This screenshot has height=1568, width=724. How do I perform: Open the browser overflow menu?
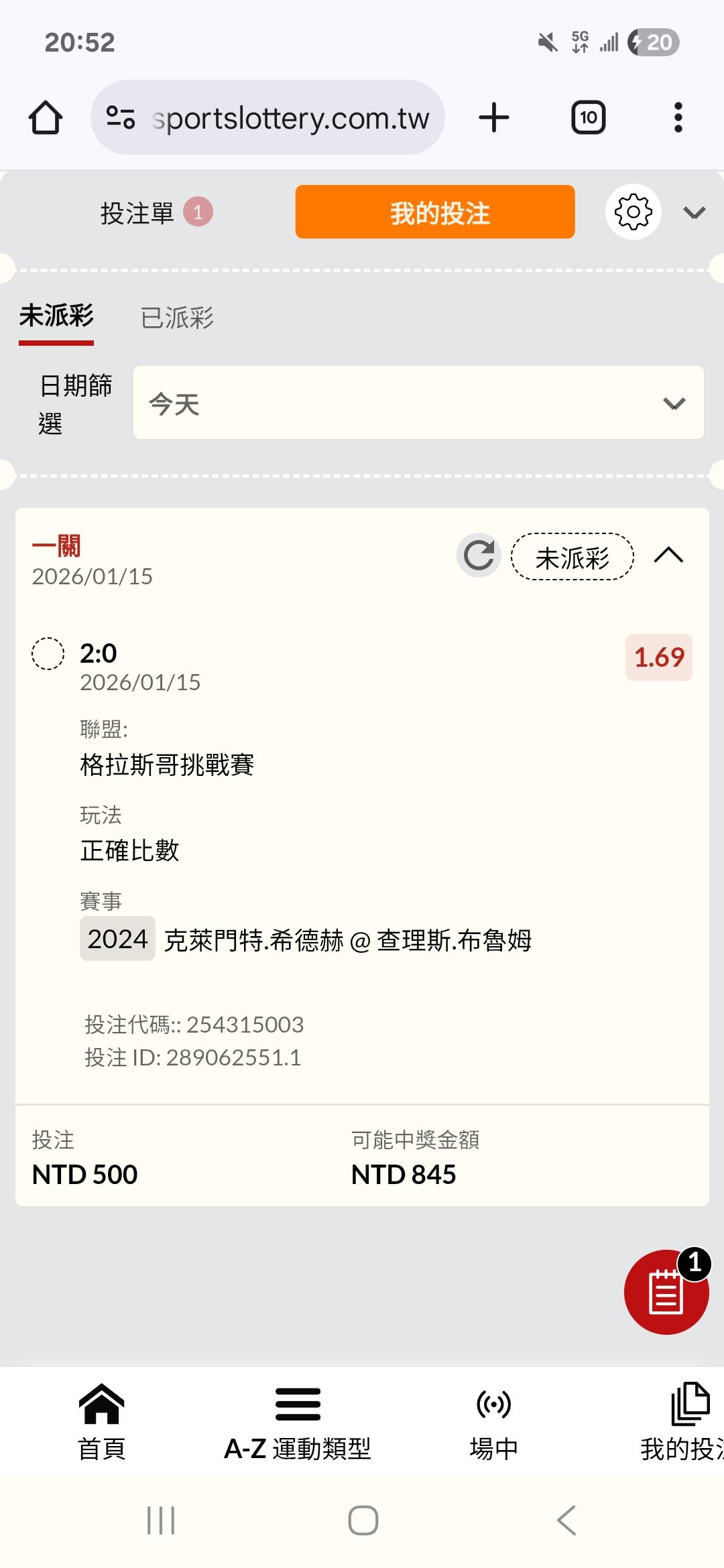(678, 118)
